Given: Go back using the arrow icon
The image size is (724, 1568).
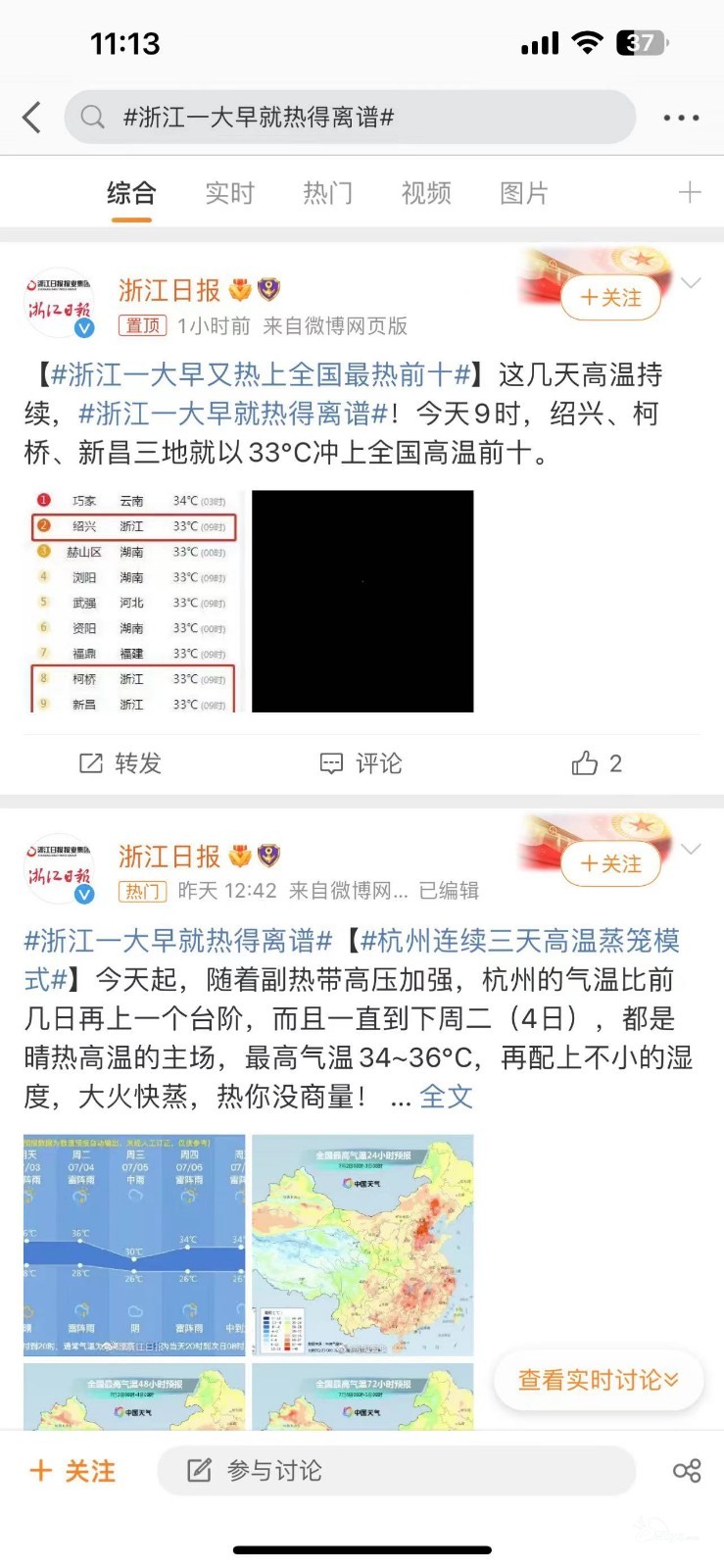Looking at the screenshot, I should tap(32, 118).
